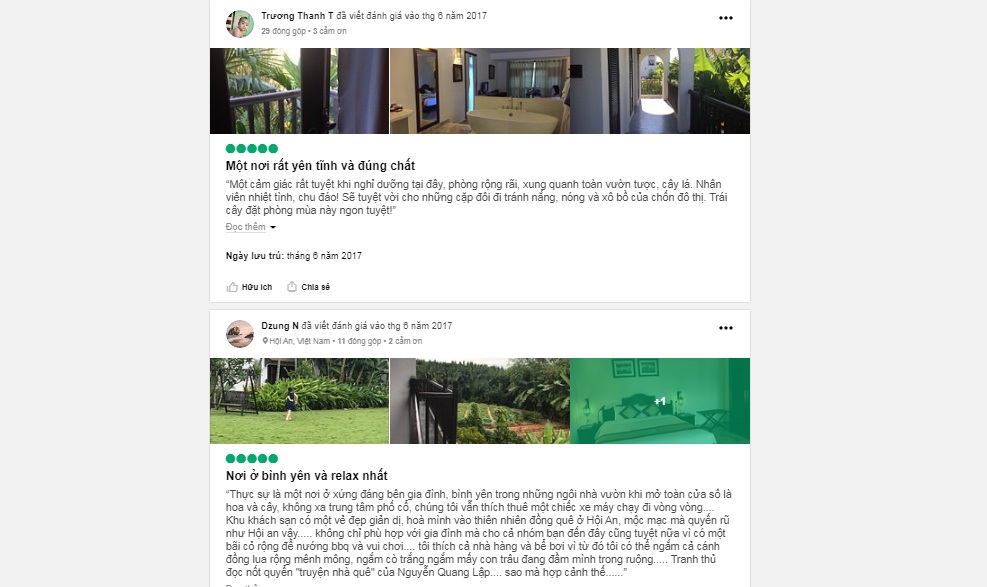The image size is (987, 587).
Task: Open overflow menu on Dzung N's review
Action: tap(726, 328)
